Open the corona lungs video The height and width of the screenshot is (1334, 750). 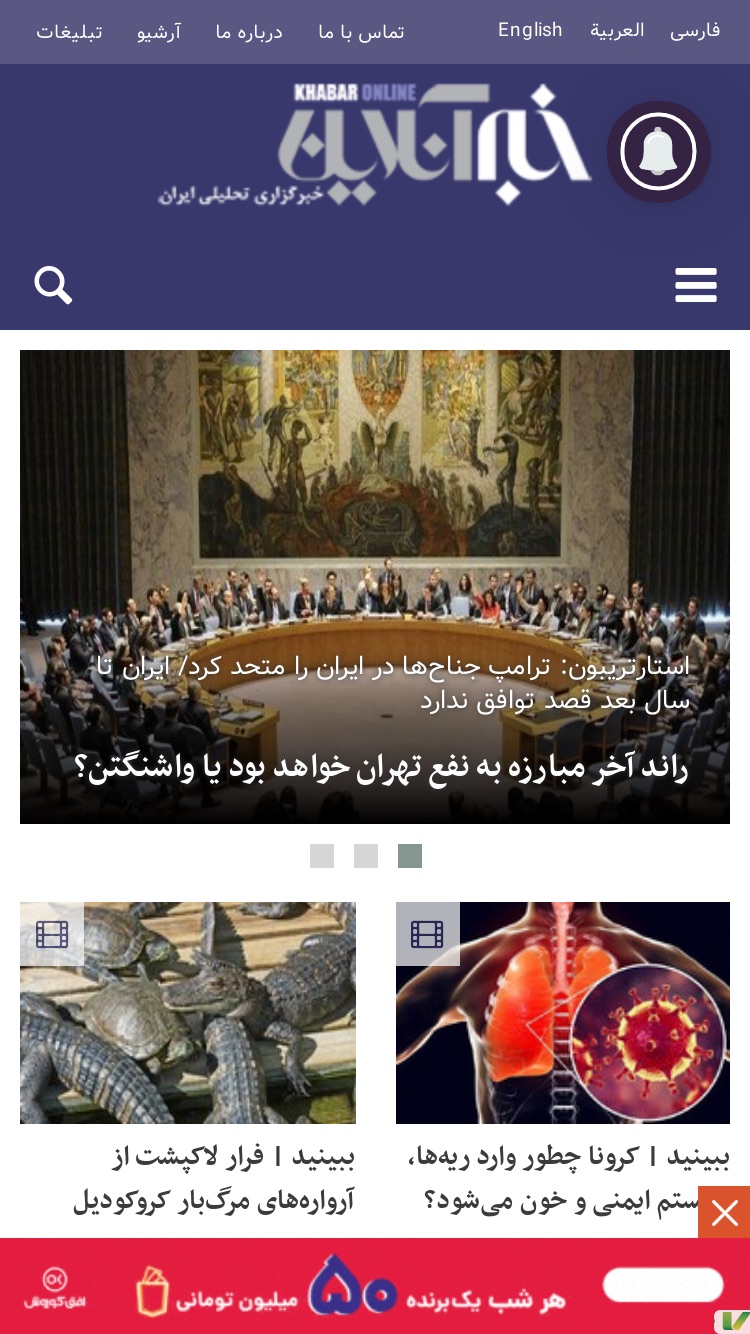563,1013
